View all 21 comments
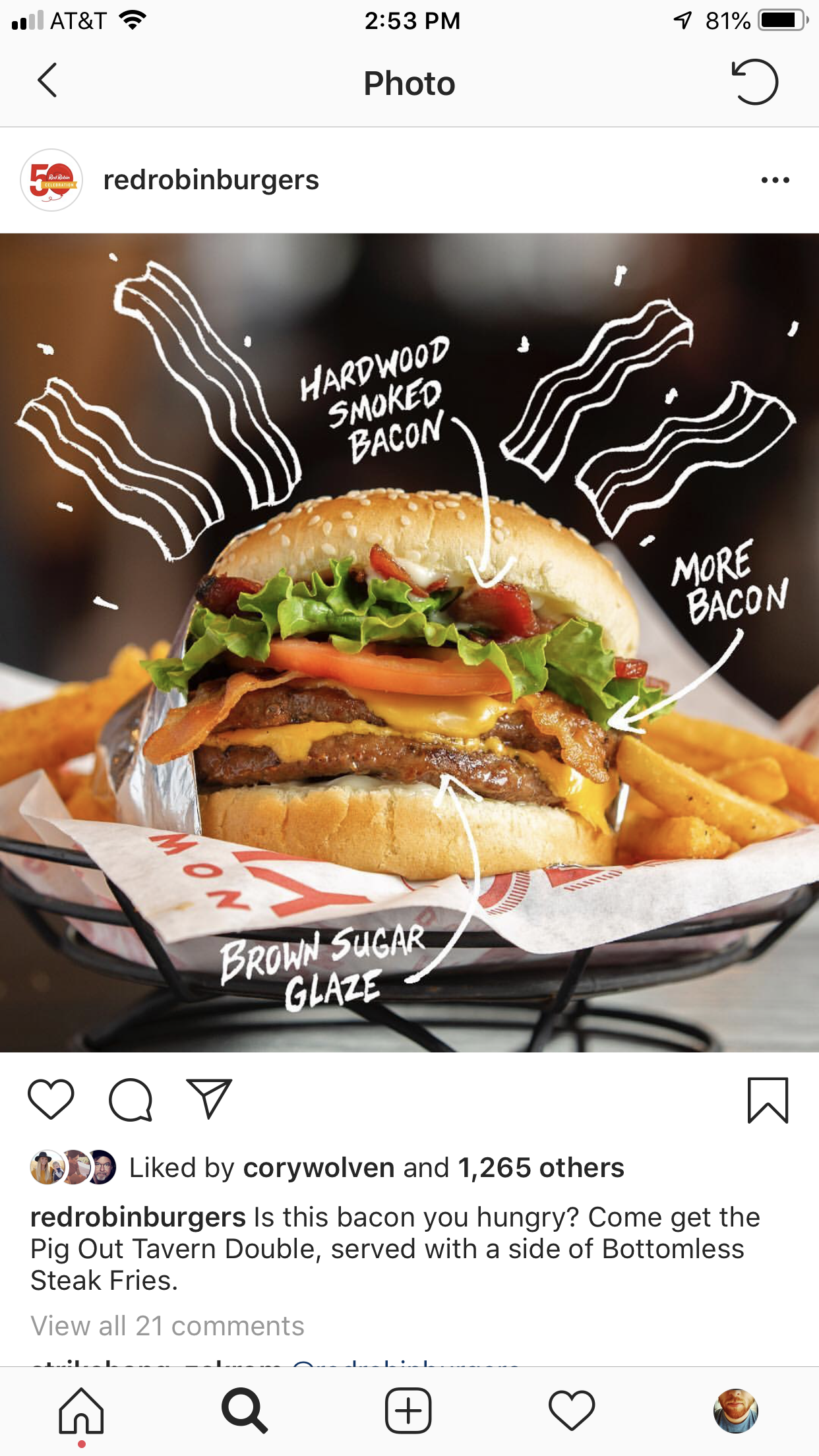This screenshot has height=1456, width=819. coord(167,1325)
